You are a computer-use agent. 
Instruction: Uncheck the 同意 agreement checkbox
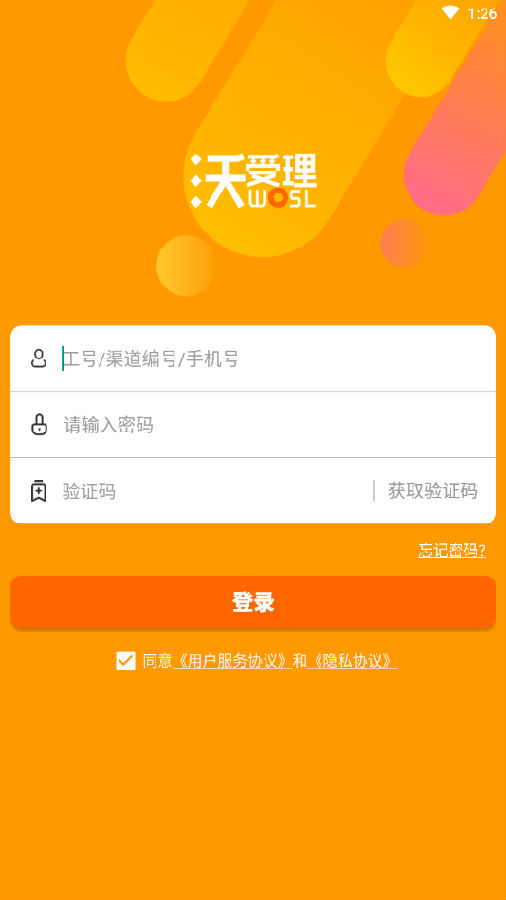point(126,661)
